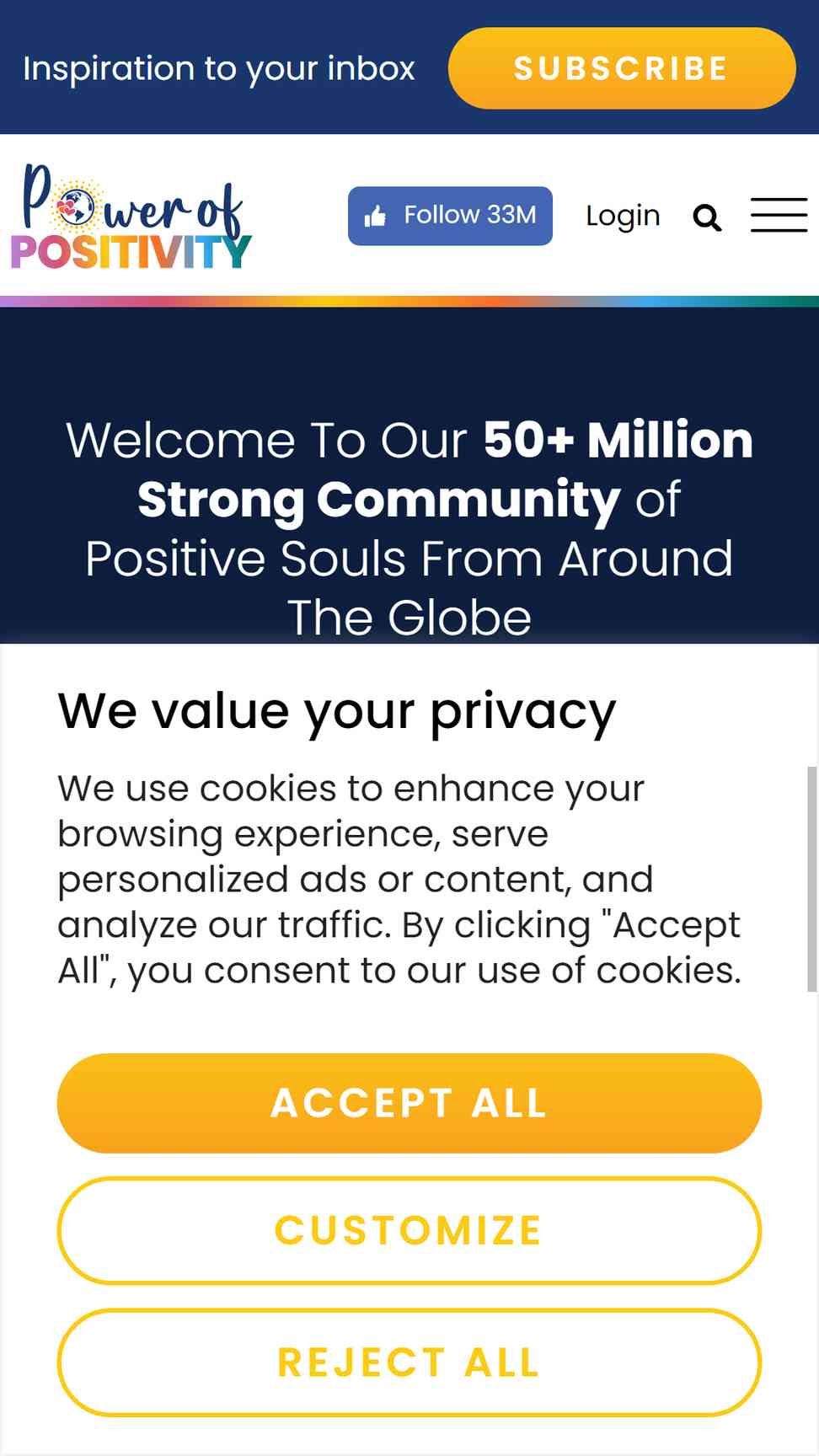Follow the page via Follow 33M
Screen dimensions: 819x1456
pos(450,216)
